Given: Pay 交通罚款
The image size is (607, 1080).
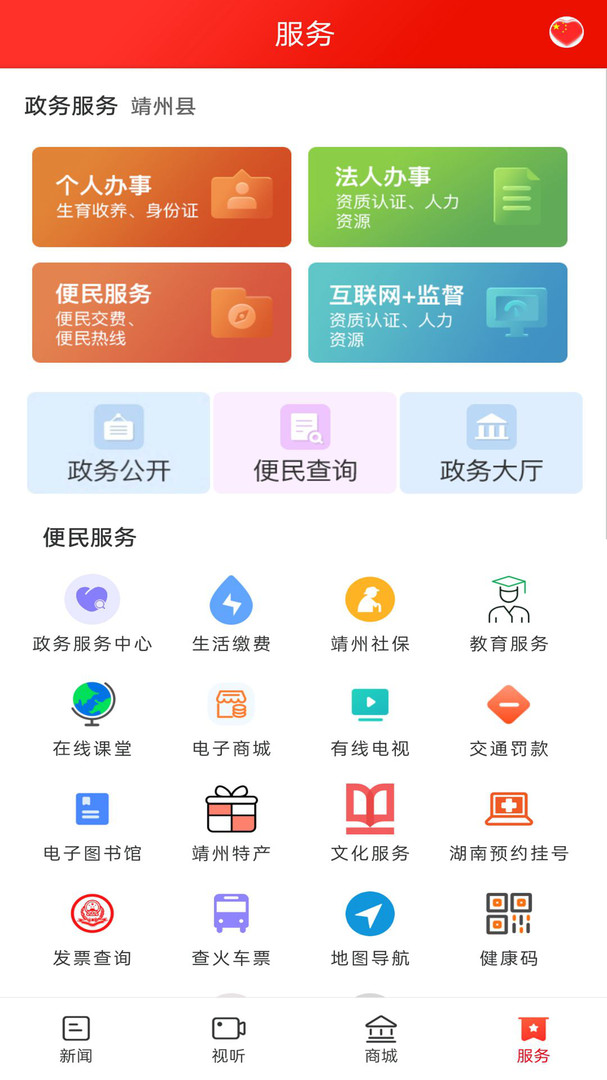Looking at the screenshot, I should coord(509,719).
